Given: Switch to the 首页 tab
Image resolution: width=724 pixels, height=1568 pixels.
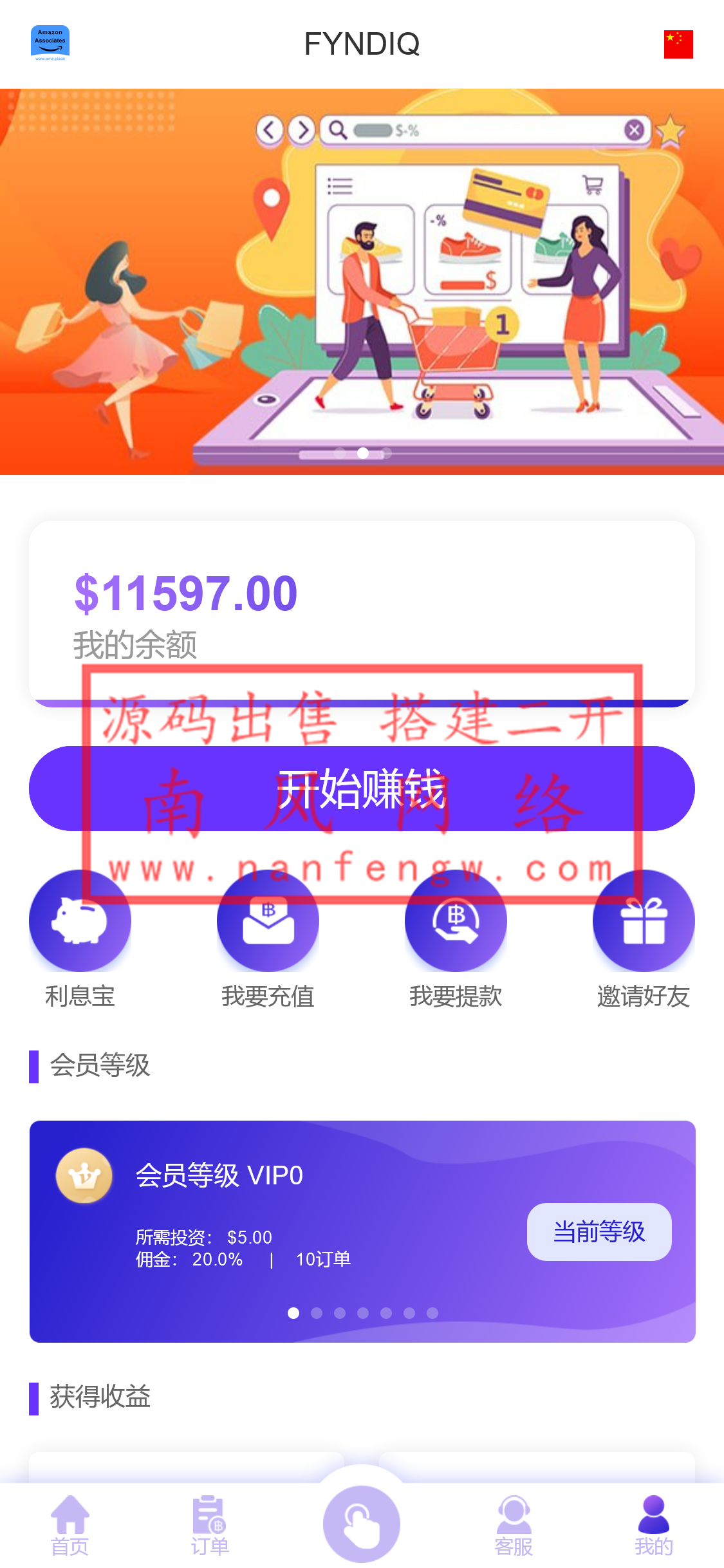Looking at the screenshot, I should pyautogui.click(x=70, y=1524).
